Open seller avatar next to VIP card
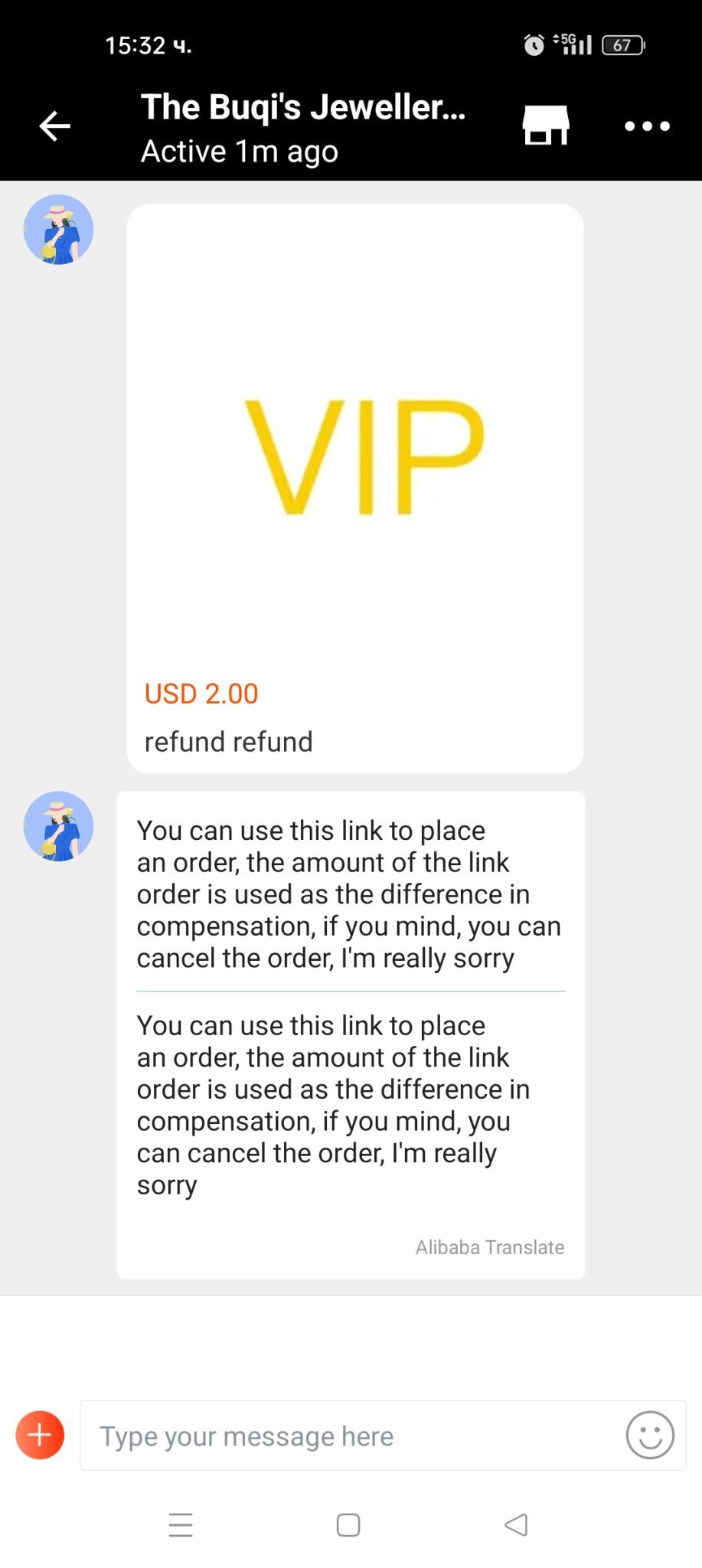The height and width of the screenshot is (1568, 702). tap(58, 230)
